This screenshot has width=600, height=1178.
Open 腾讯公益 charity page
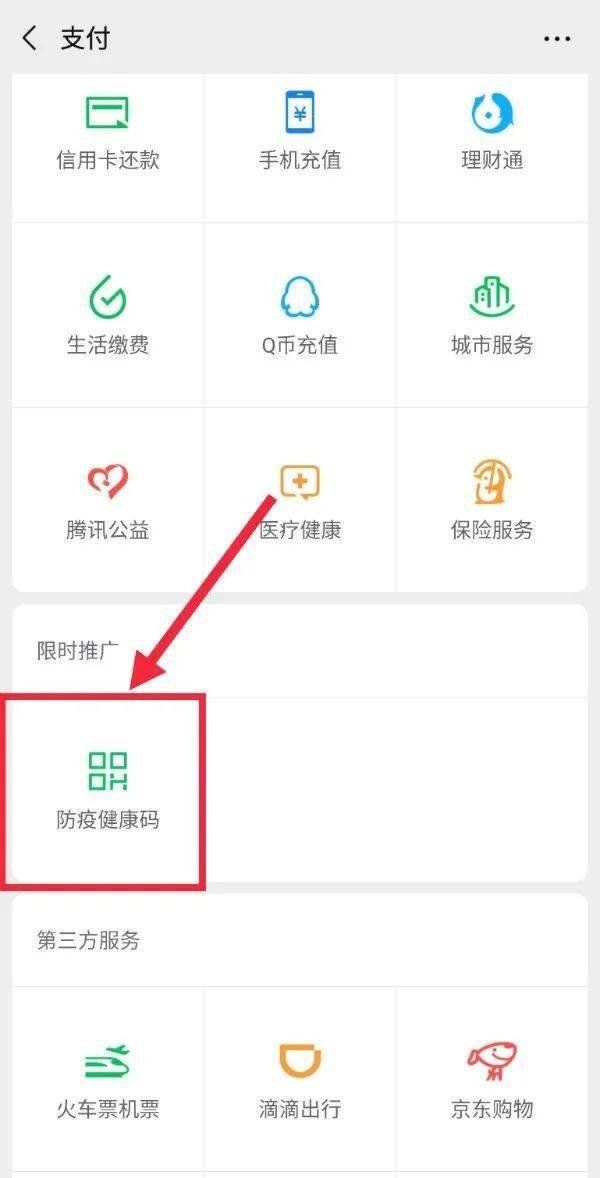point(107,502)
